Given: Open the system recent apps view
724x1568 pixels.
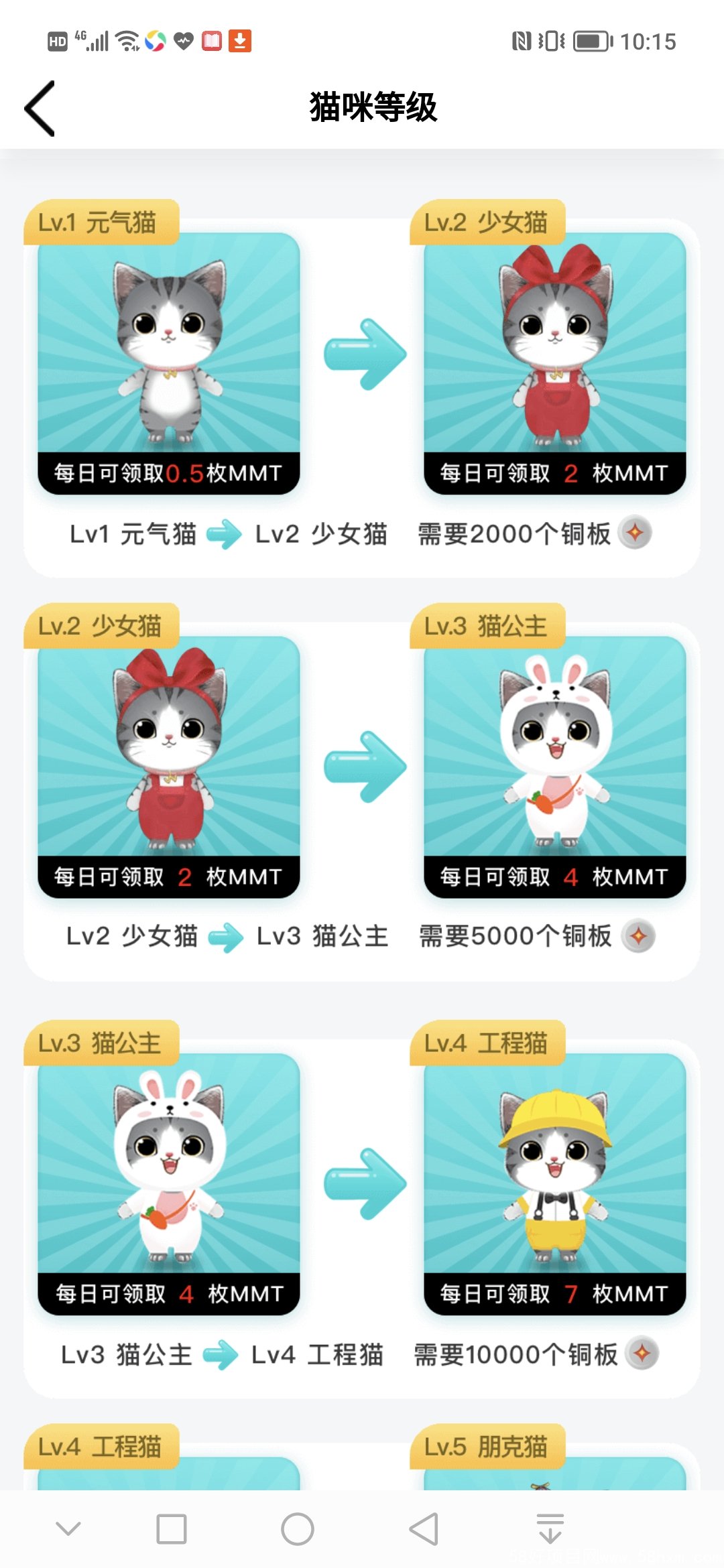Looking at the screenshot, I should (171, 1529).
